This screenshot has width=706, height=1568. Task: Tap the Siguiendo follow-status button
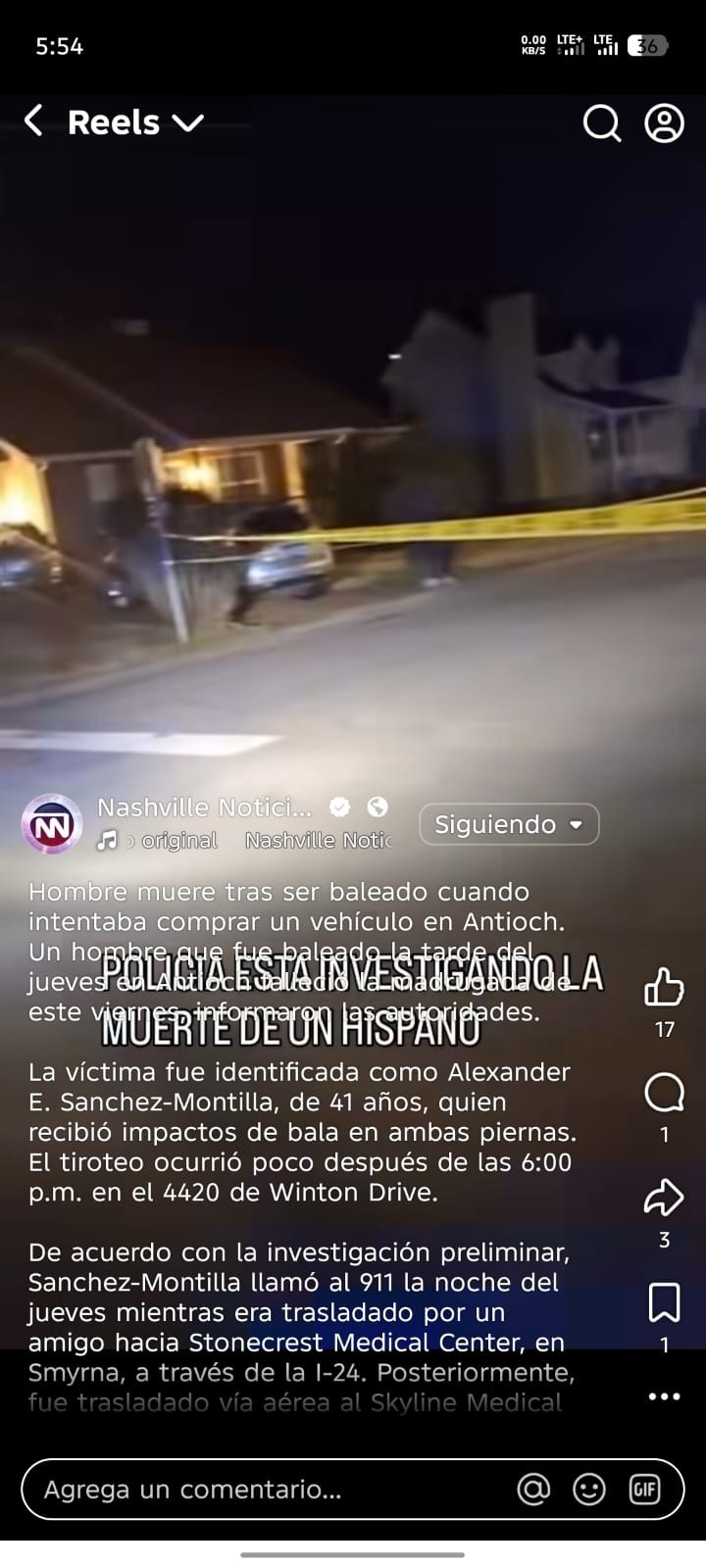click(x=508, y=824)
